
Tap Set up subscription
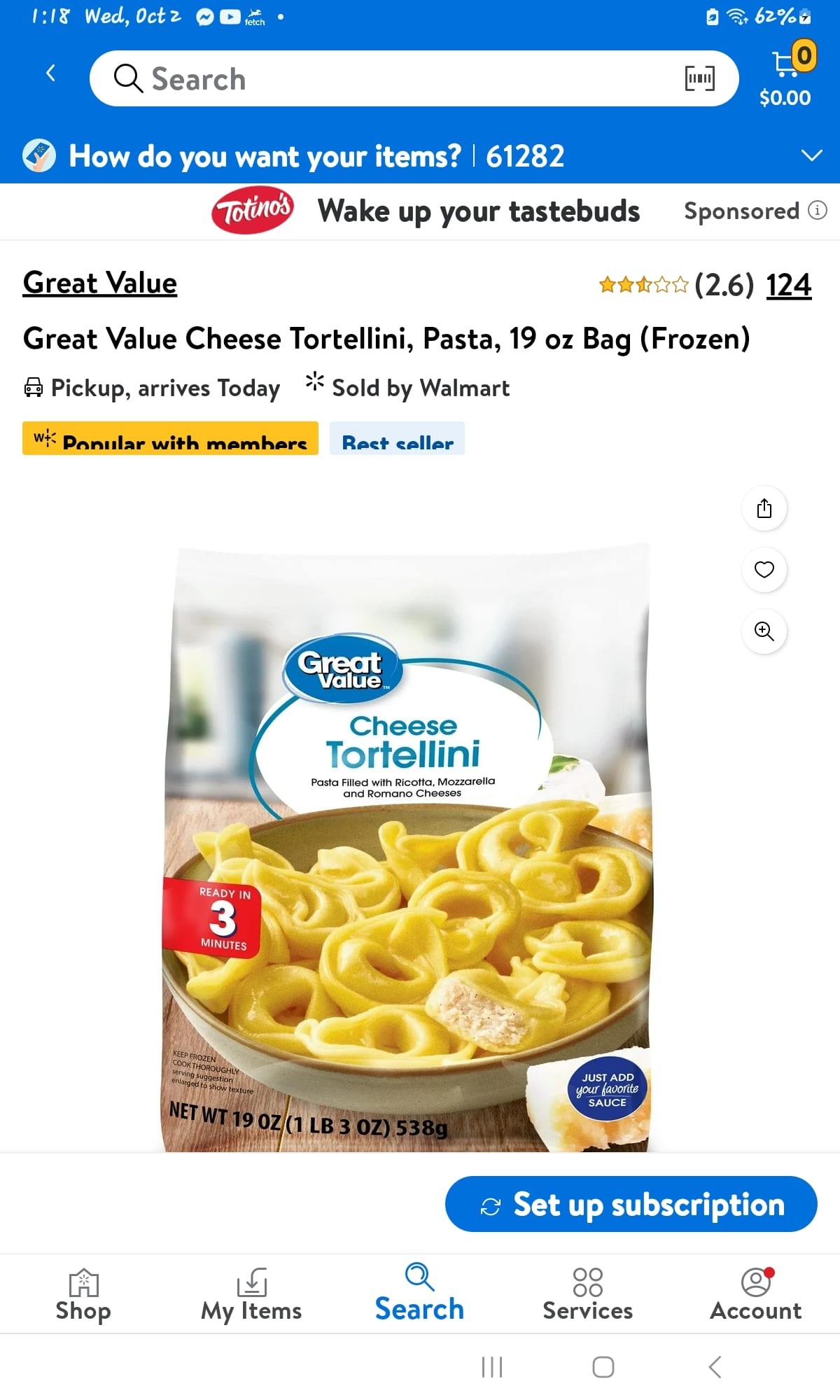(x=631, y=1204)
